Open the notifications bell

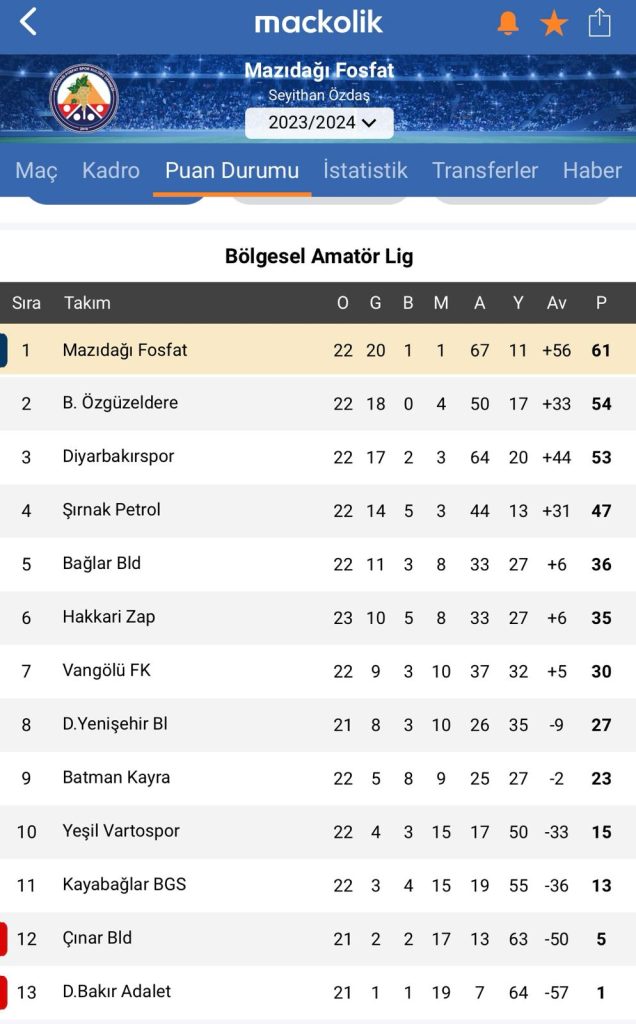(x=508, y=23)
